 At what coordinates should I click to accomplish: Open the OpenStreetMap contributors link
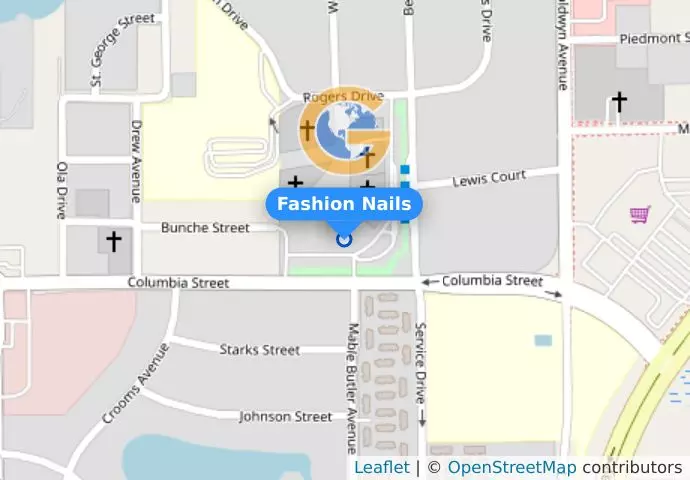point(511,467)
